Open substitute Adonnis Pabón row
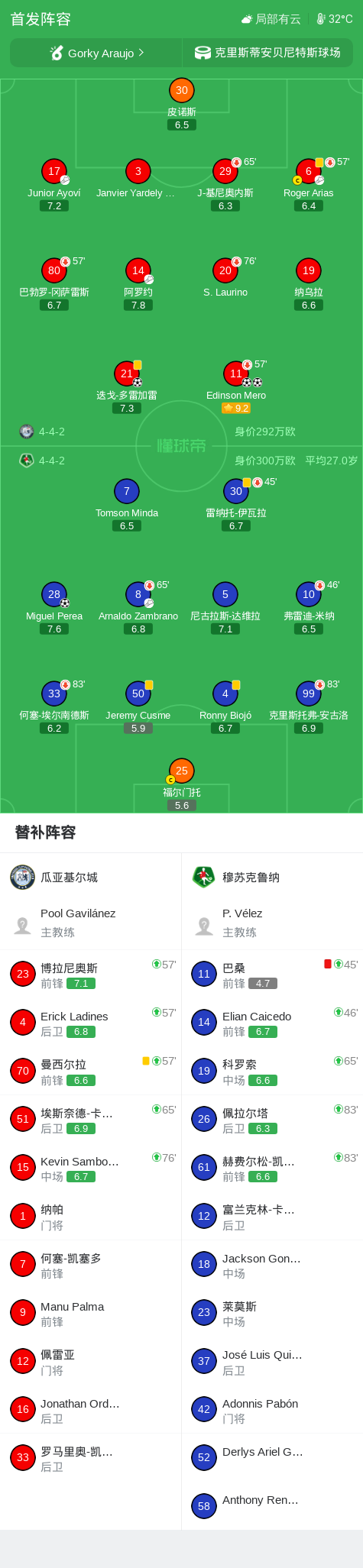This screenshot has height=1568, width=363. click(x=272, y=1409)
